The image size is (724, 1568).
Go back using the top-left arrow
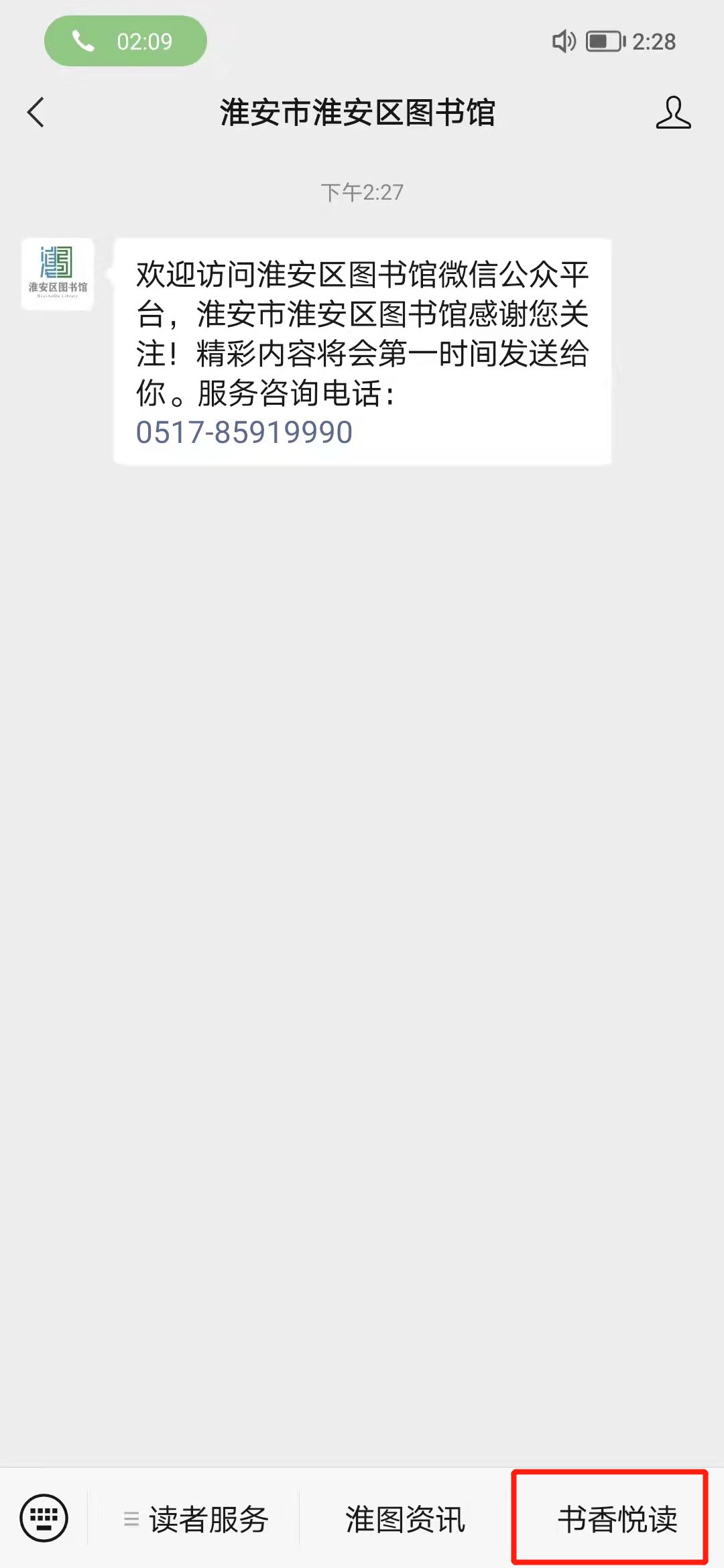click(x=36, y=112)
